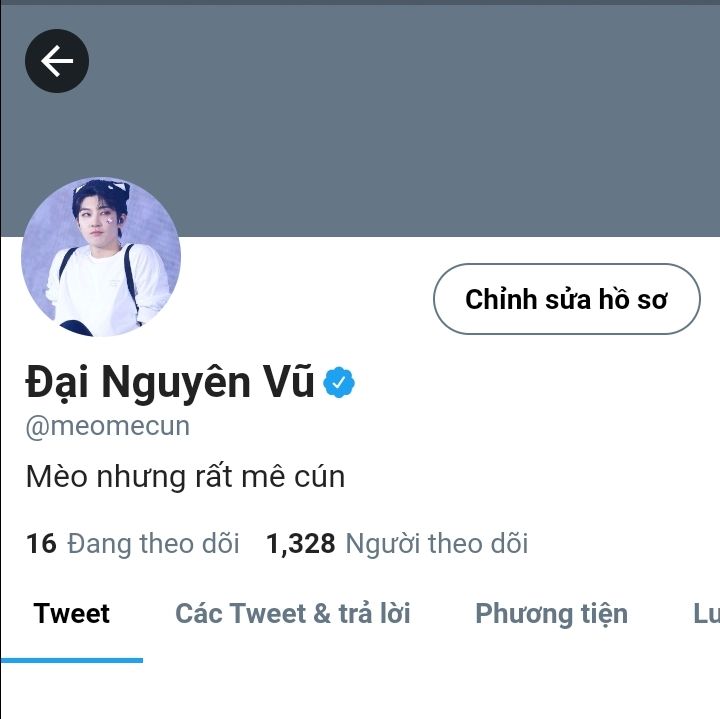Open the 16 Đang theo dõi list
Screen dimensions: 720x719
[x=133, y=544]
